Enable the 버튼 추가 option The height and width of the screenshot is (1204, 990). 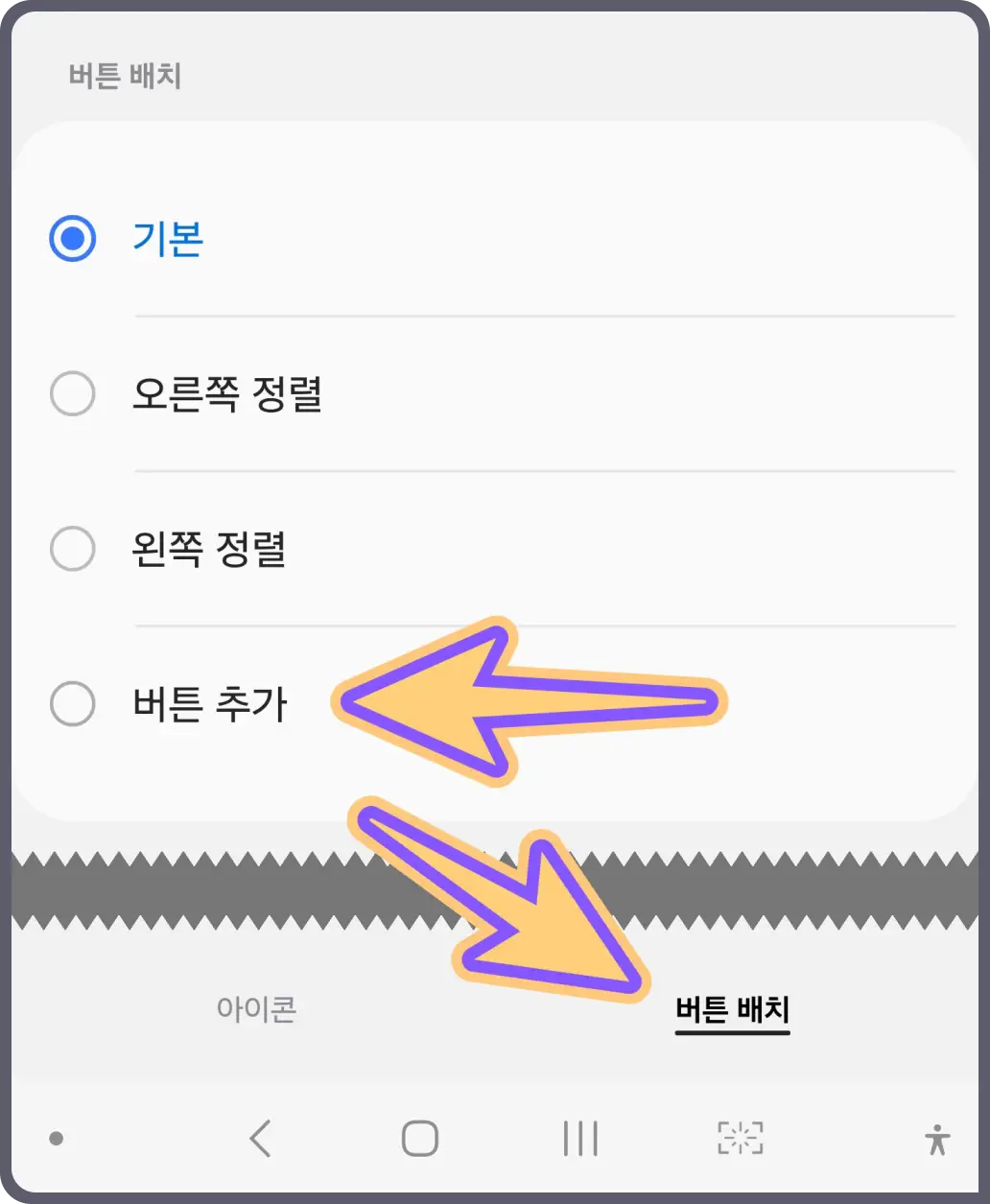(72, 704)
